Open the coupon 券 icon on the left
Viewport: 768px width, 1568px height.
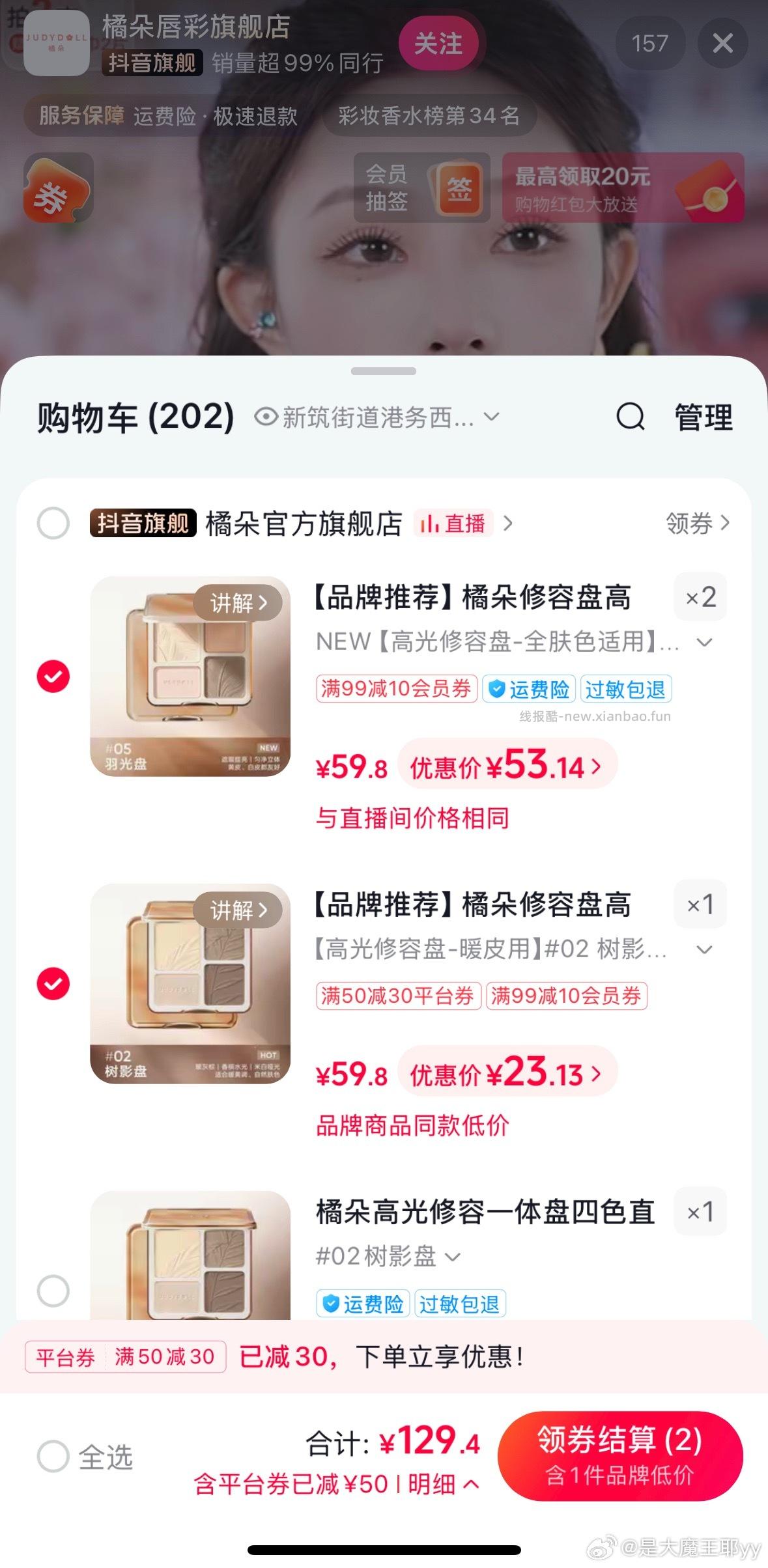(x=57, y=189)
